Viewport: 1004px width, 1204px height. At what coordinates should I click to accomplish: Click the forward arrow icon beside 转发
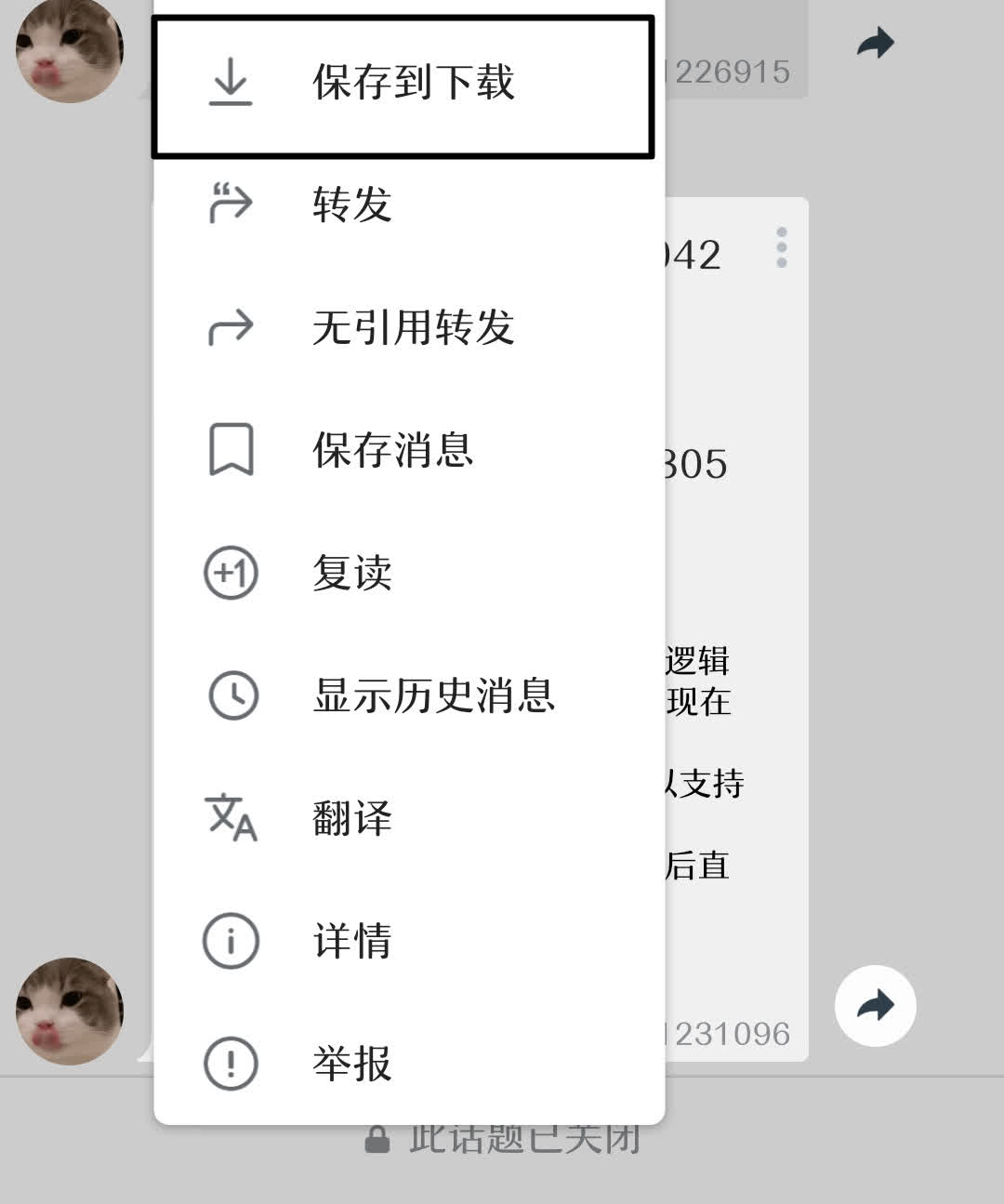[231, 205]
